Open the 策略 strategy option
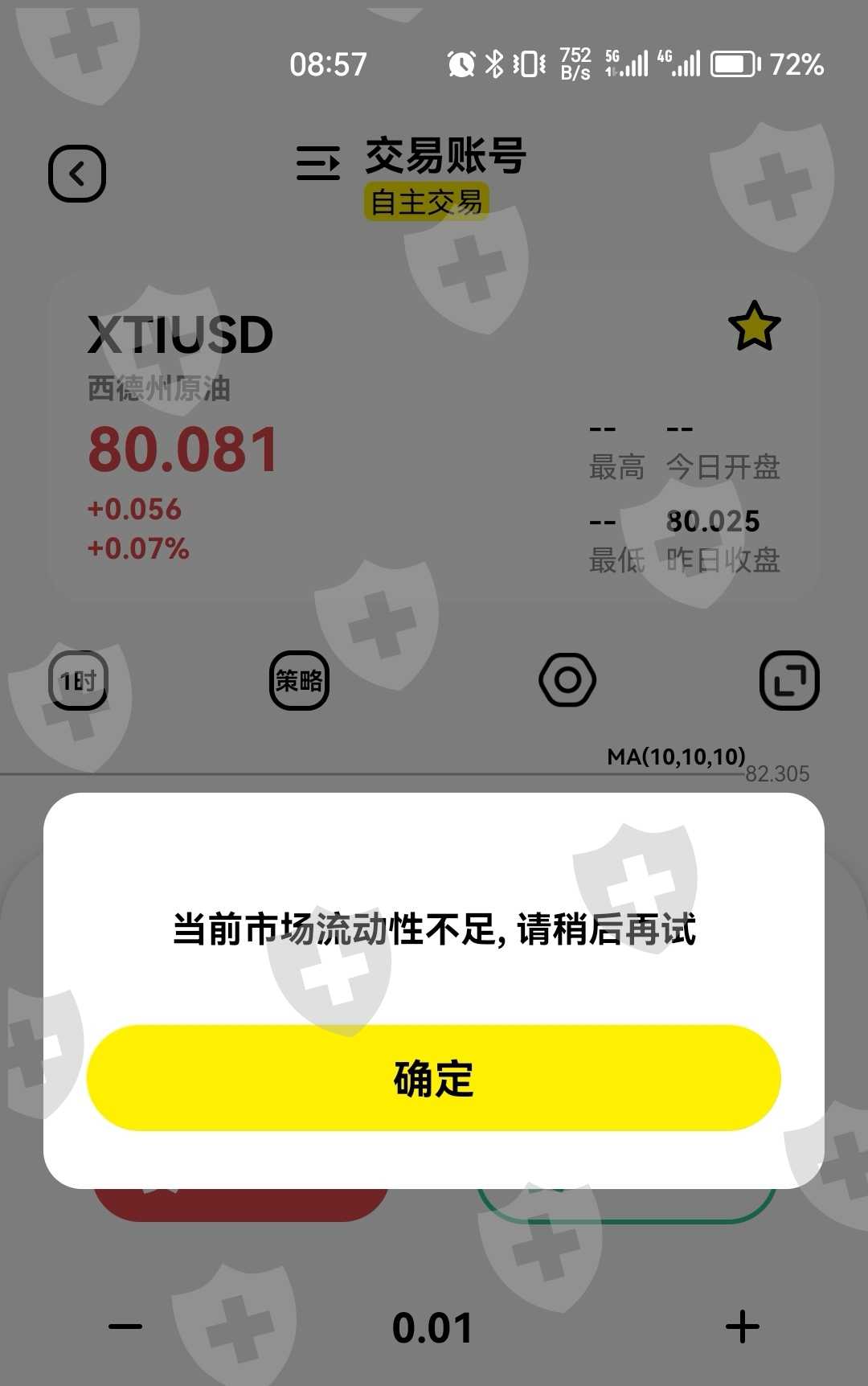The height and width of the screenshot is (1386, 868). [x=299, y=680]
